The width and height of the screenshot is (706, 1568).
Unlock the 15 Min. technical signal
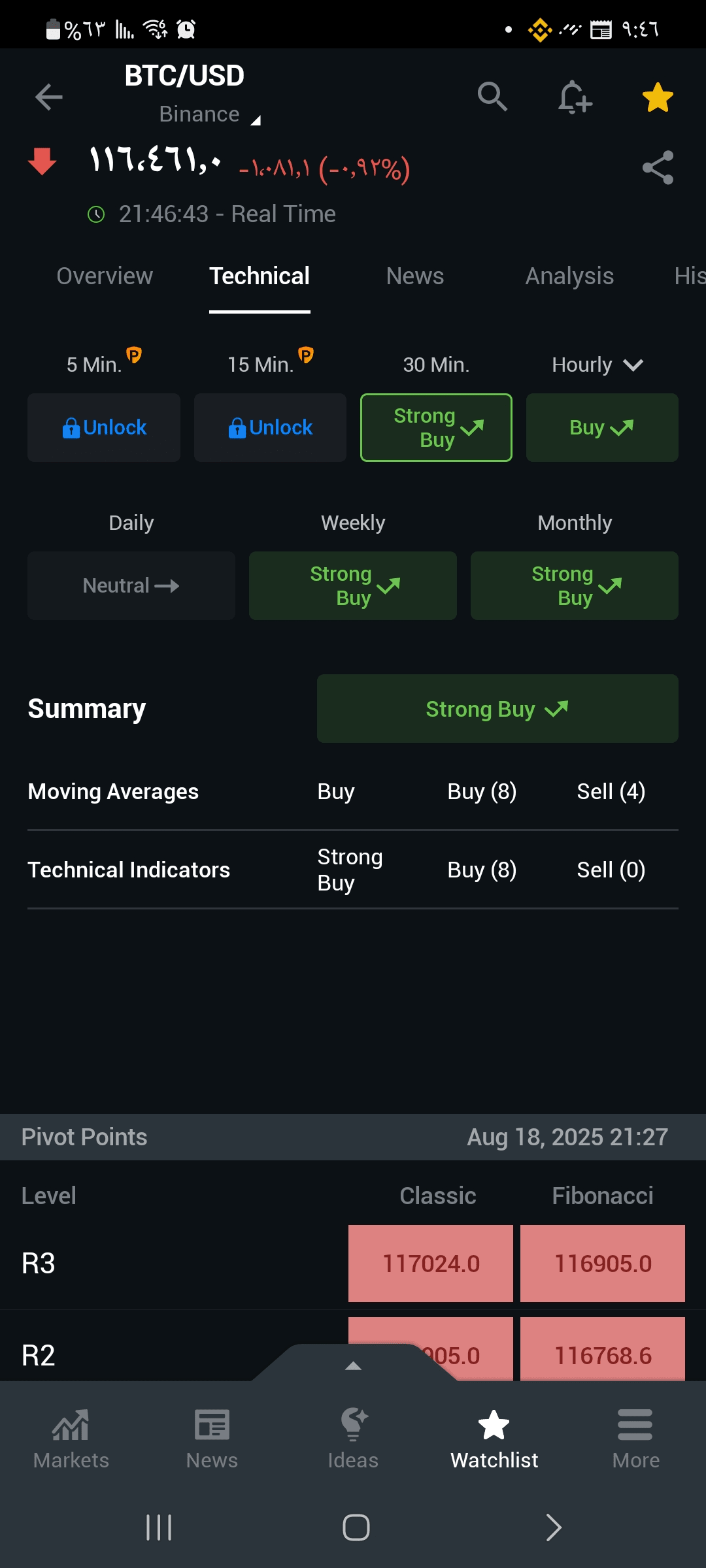click(x=270, y=428)
